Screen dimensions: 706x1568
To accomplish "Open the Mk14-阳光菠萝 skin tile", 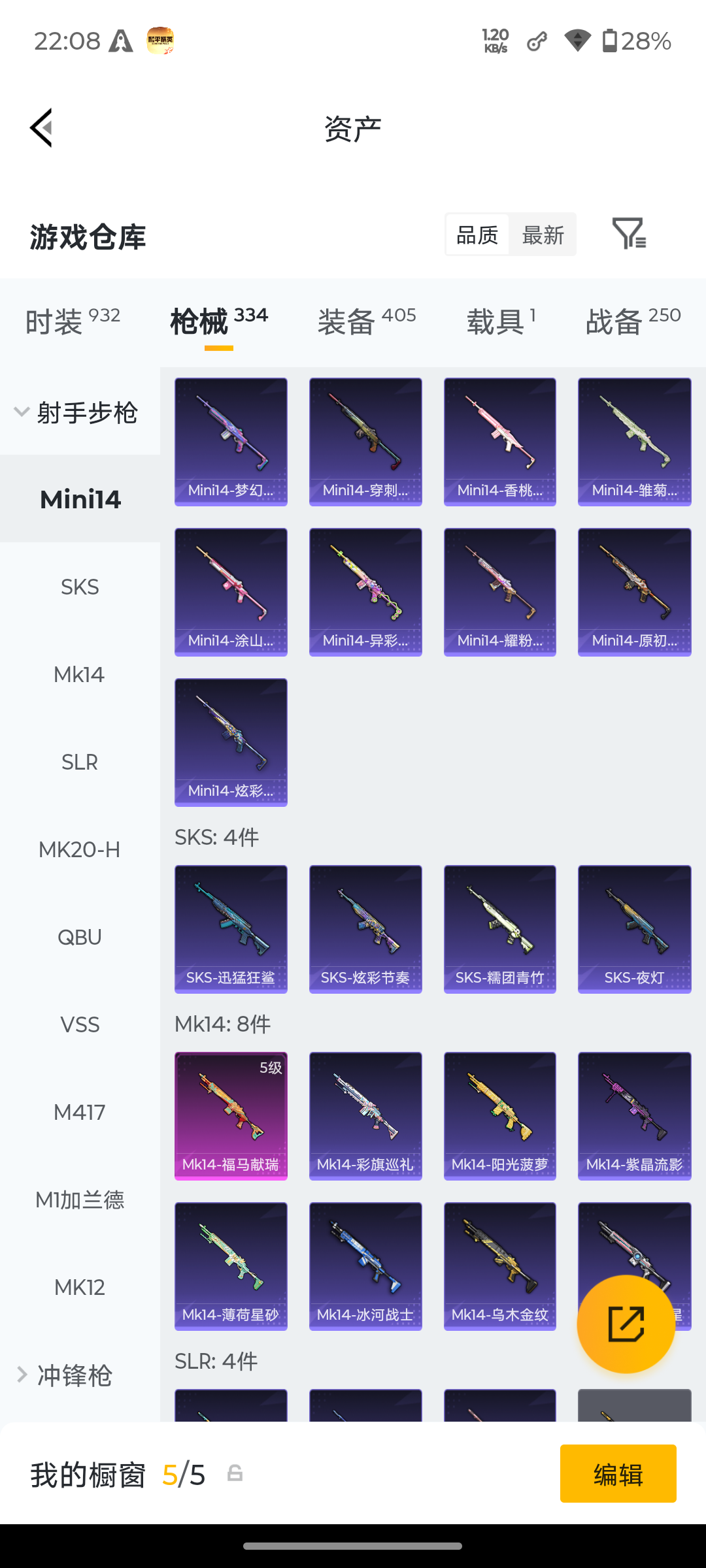I will coord(500,1116).
